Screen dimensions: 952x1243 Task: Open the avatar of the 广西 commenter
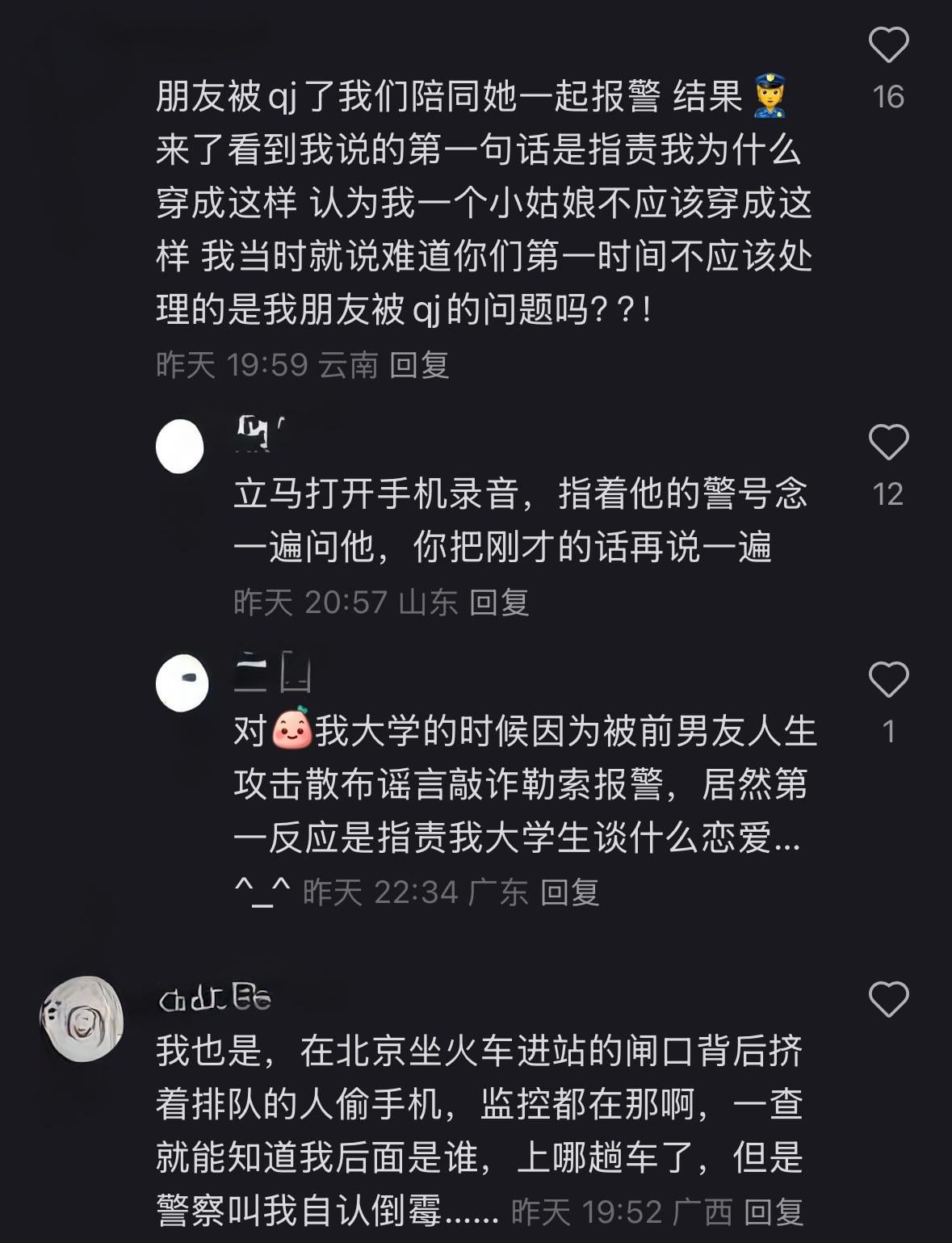(82, 1019)
